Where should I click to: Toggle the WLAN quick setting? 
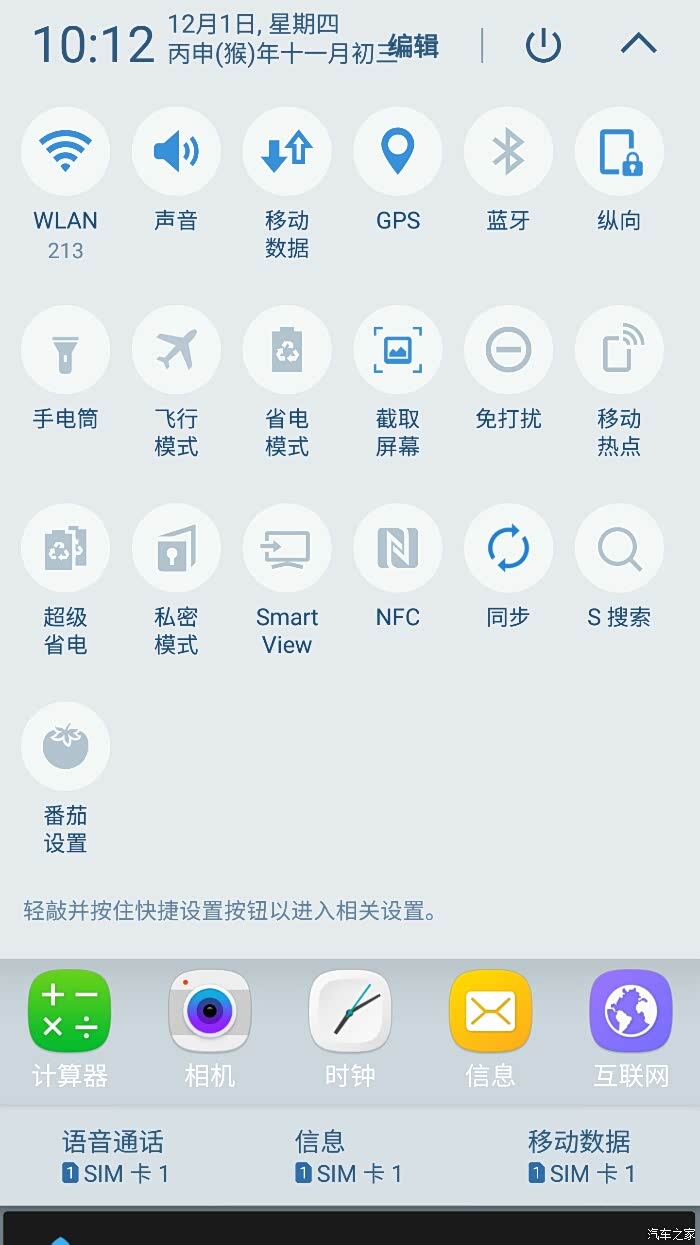[65, 151]
